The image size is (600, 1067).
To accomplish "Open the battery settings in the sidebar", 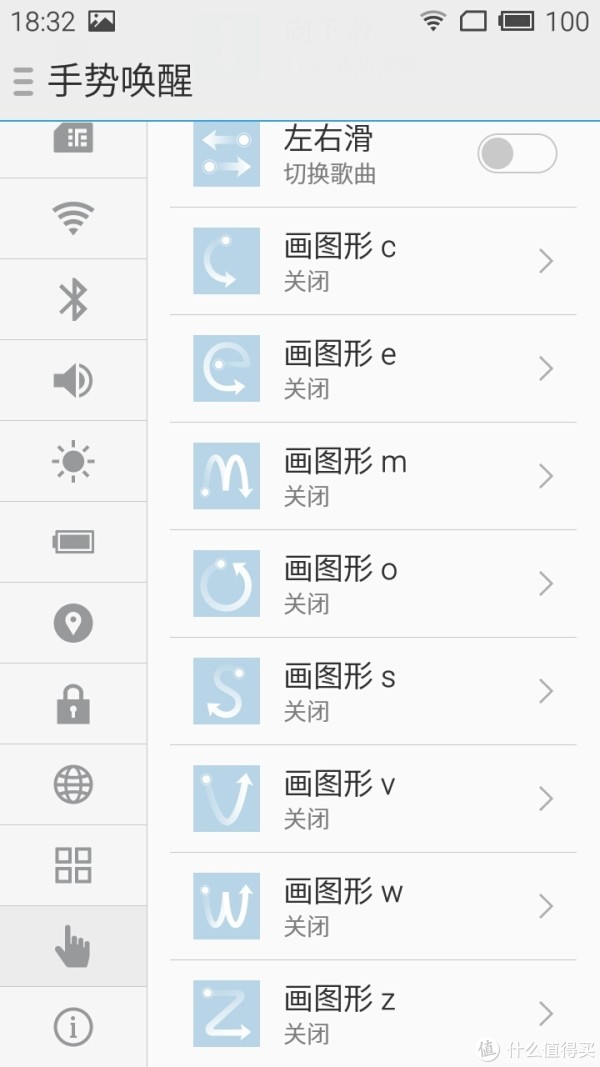I will tap(73, 542).
